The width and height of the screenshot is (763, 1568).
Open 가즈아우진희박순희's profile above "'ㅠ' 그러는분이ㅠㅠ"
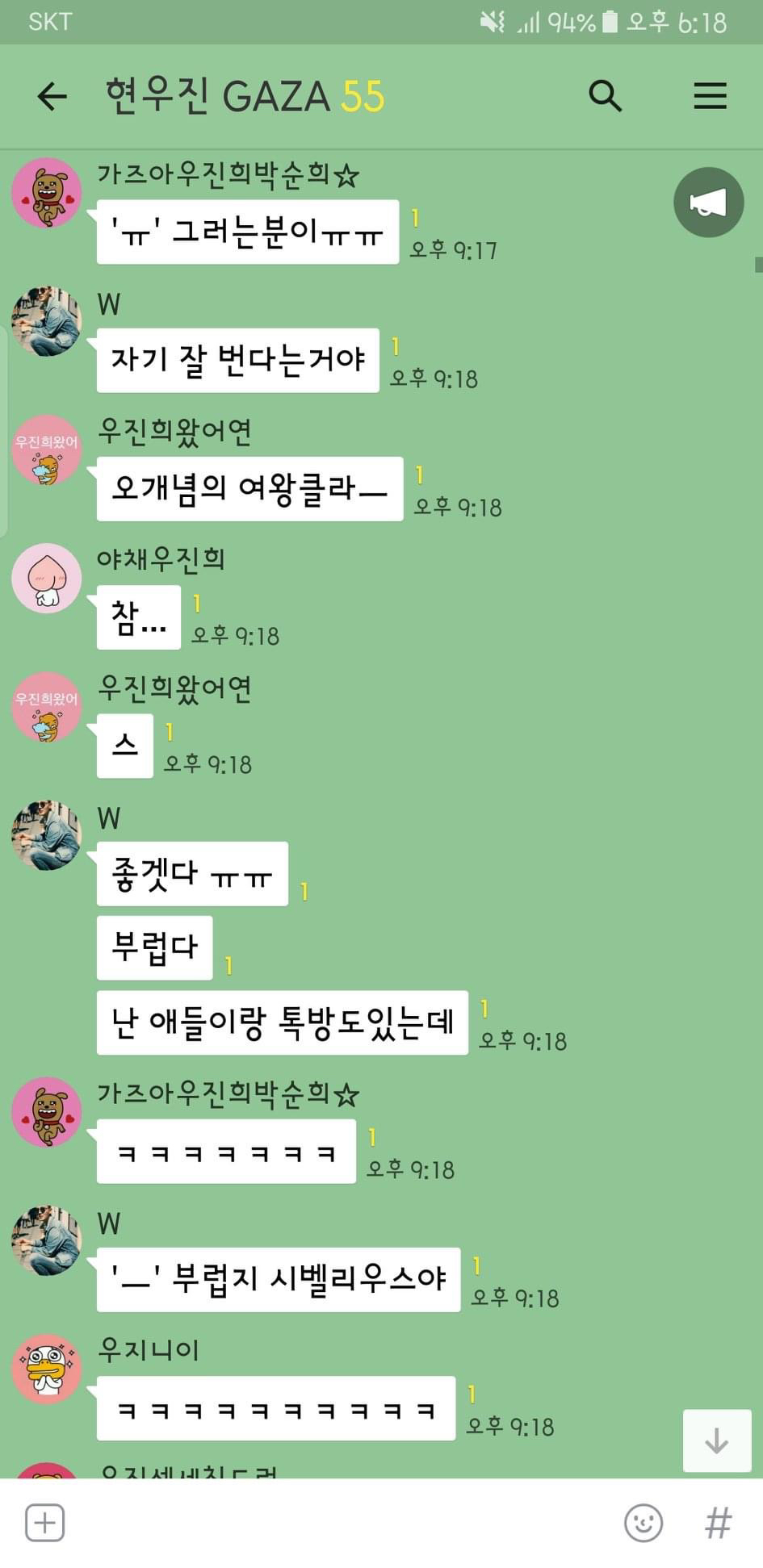(x=46, y=193)
